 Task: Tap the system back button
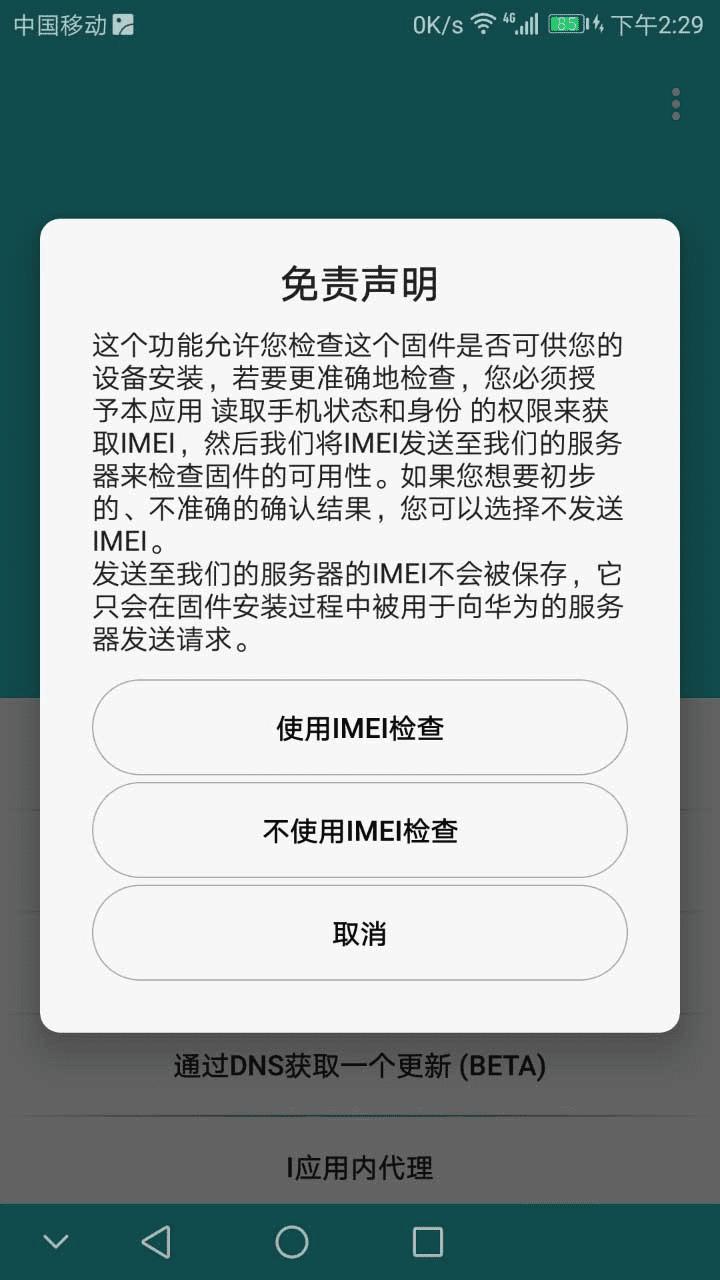pyautogui.click(x=156, y=1242)
